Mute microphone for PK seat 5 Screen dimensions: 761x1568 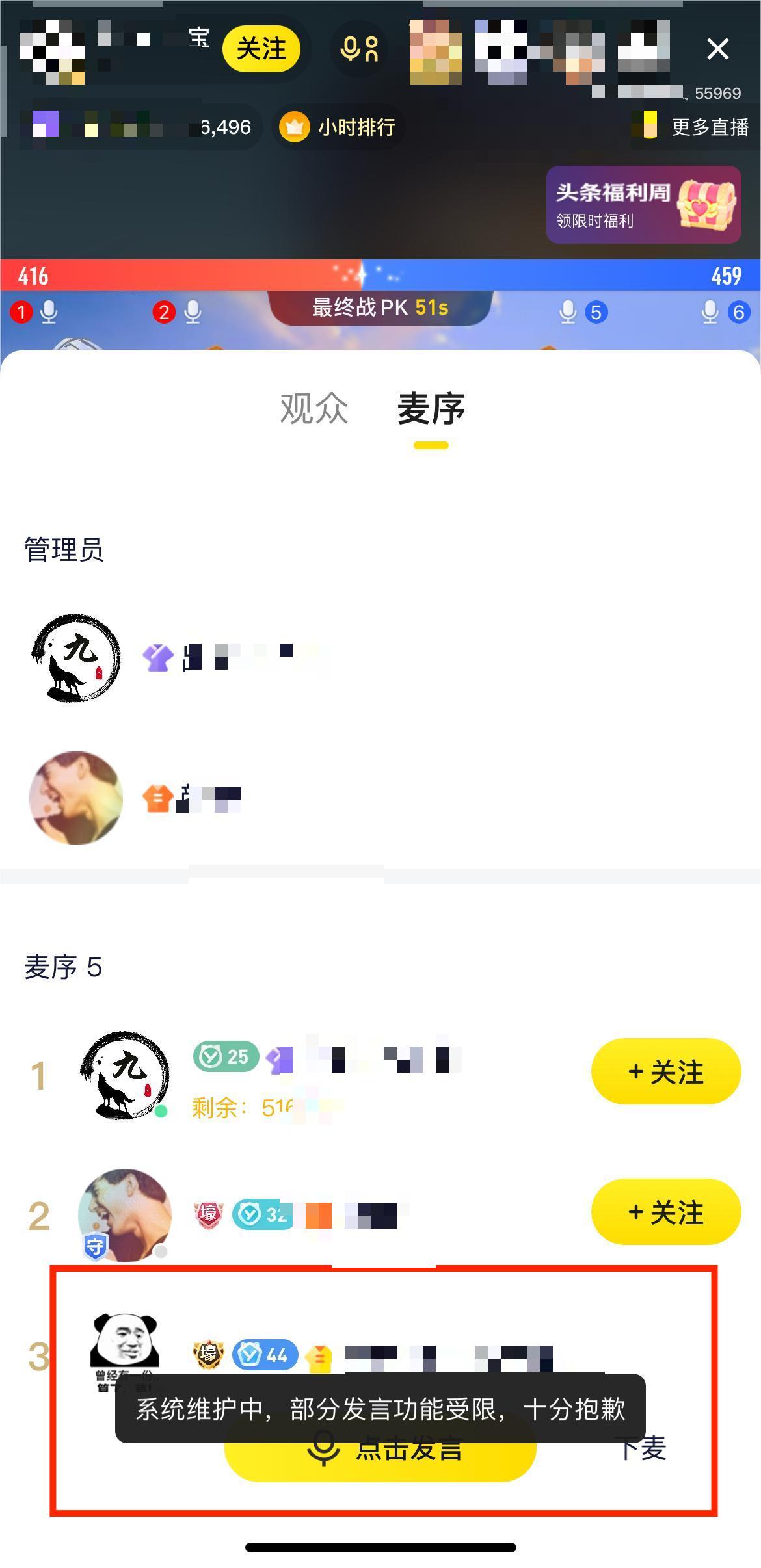click(x=568, y=313)
